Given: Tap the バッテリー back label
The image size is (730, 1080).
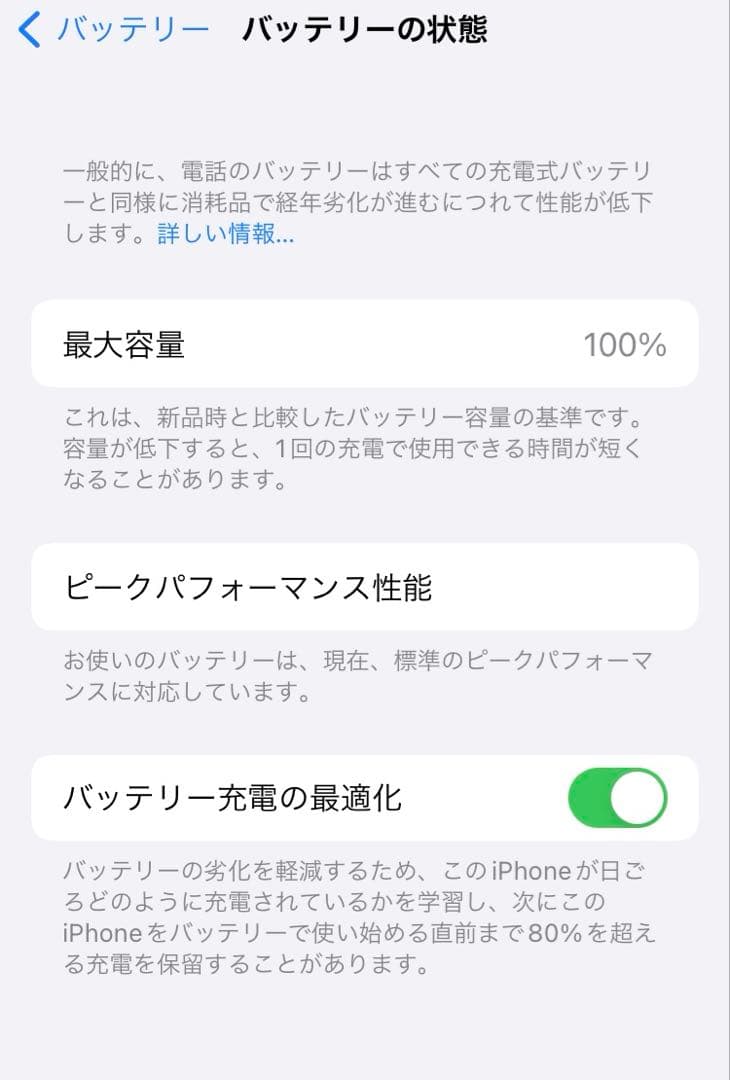Looking at the screenshot, I should pos(120,29).
